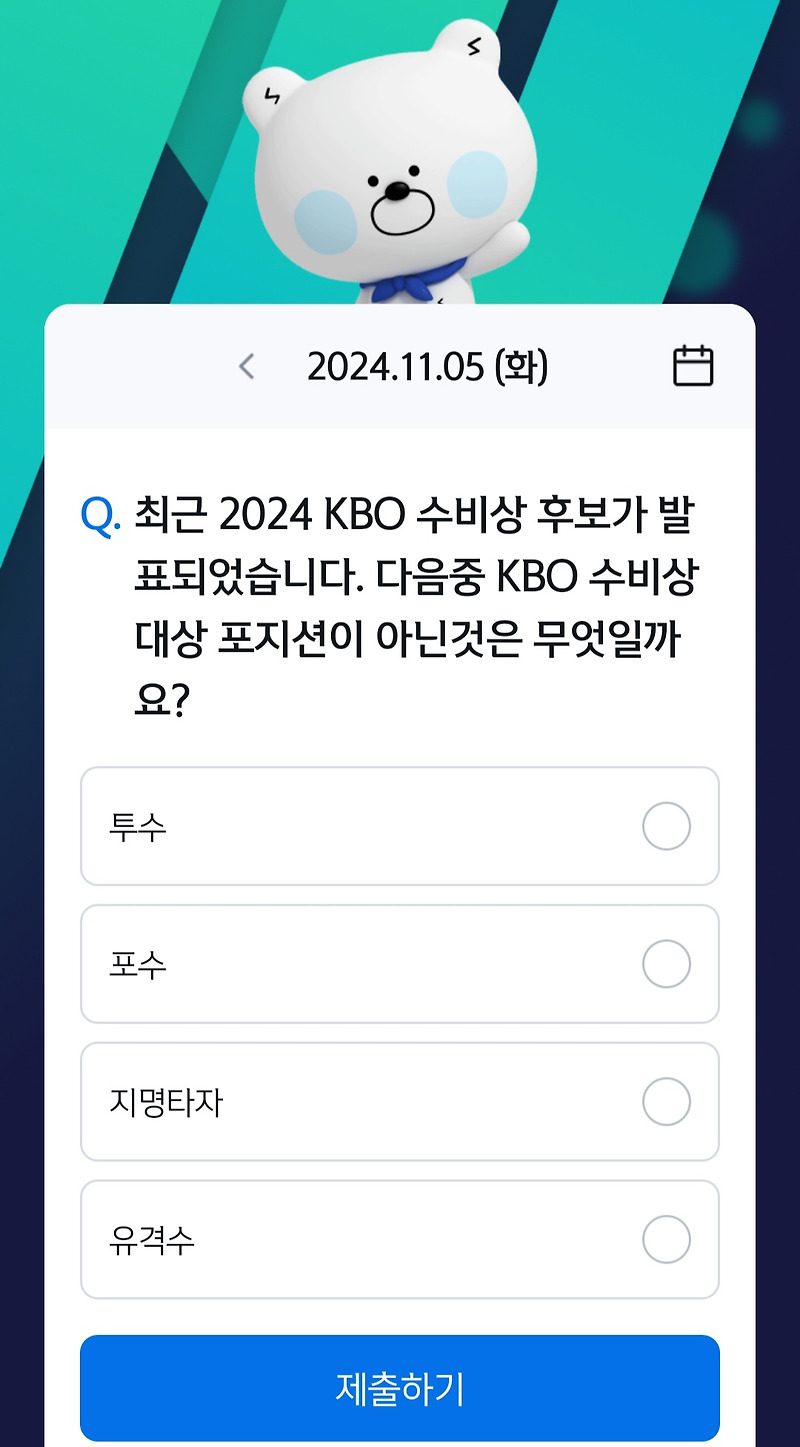Expand the date picker via the calendar
The height and width of the screenshot is (1447, 800).
692,367
